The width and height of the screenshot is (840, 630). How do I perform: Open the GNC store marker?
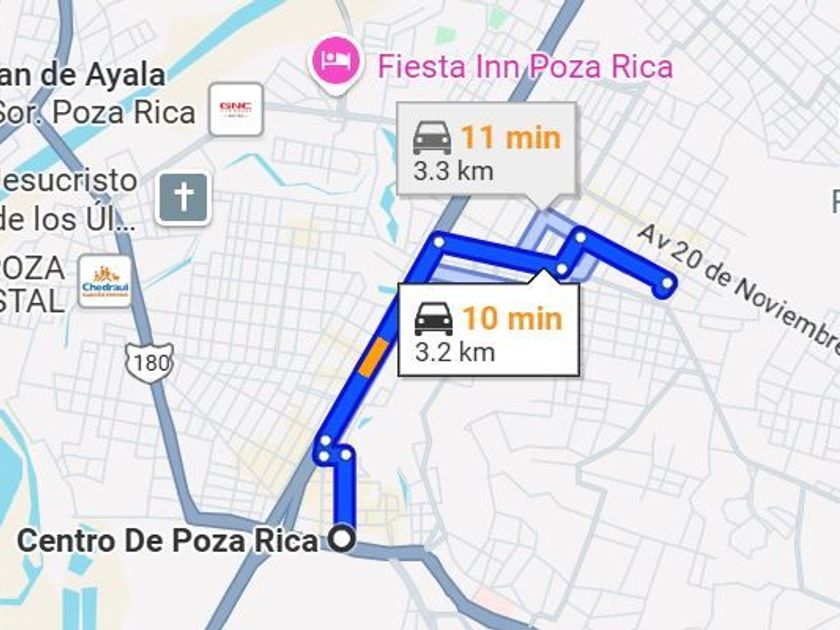pos(236,109)
